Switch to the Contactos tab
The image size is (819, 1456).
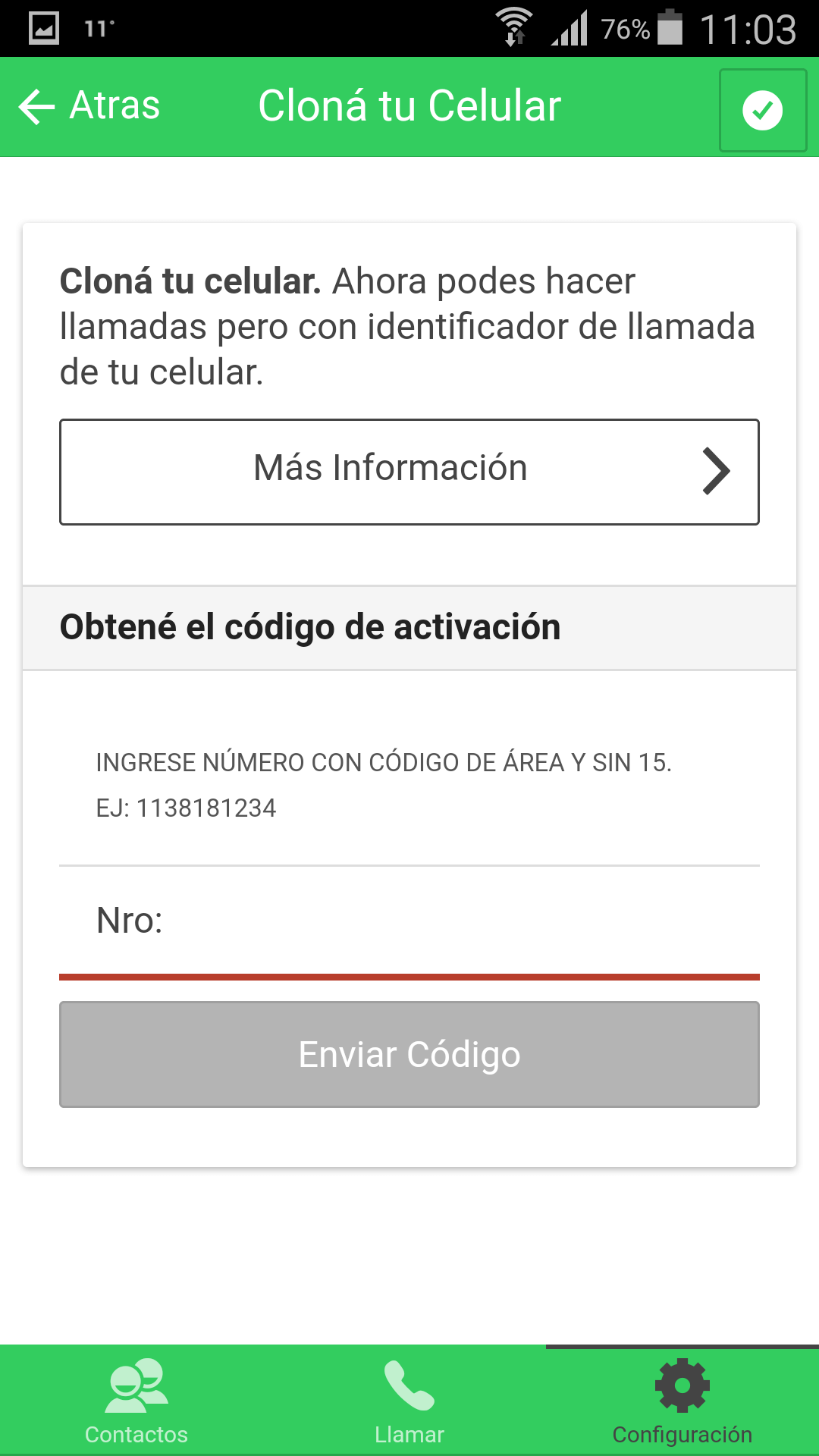(136, 1401)
